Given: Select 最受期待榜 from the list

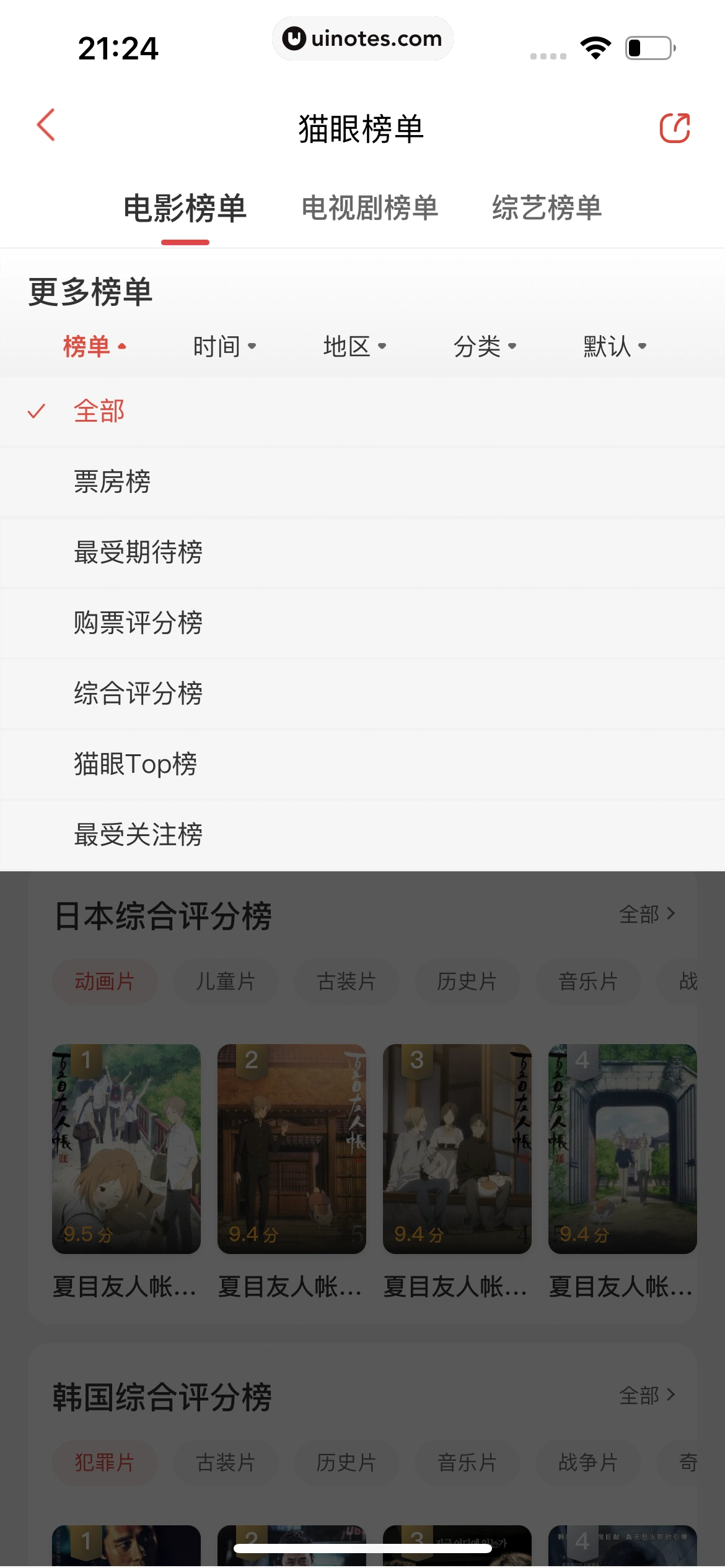Looking at the screenshot, I should point(139,552).
